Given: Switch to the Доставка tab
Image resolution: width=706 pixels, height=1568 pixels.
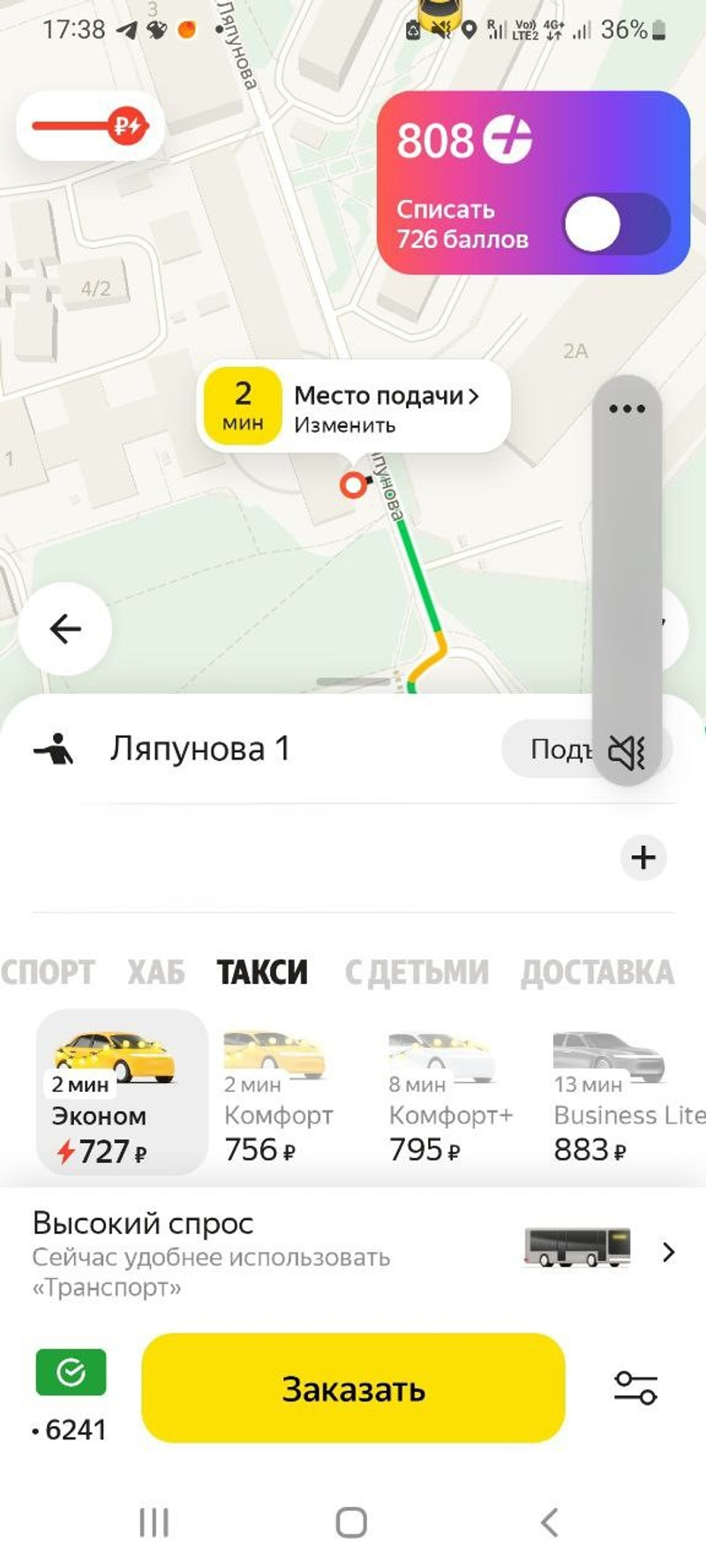Looking at the screenshot, I should tap(597, 972).
